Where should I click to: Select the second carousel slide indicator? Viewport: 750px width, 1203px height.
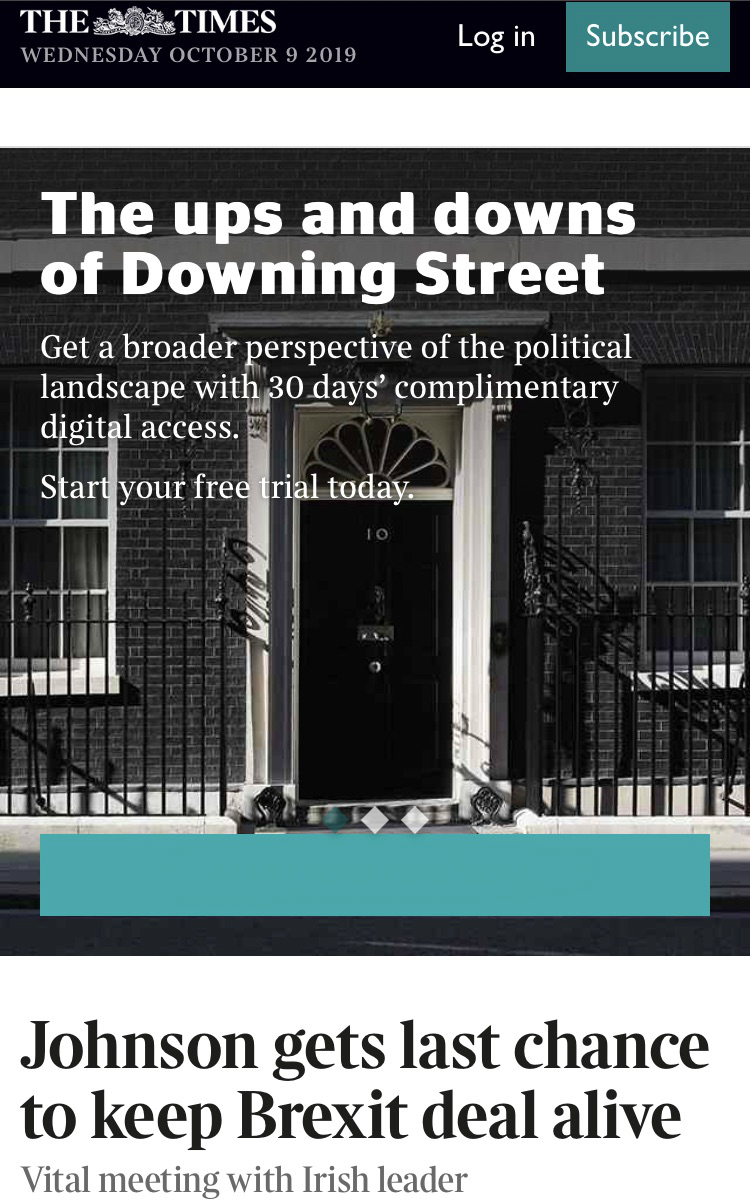tap(375, 820)
